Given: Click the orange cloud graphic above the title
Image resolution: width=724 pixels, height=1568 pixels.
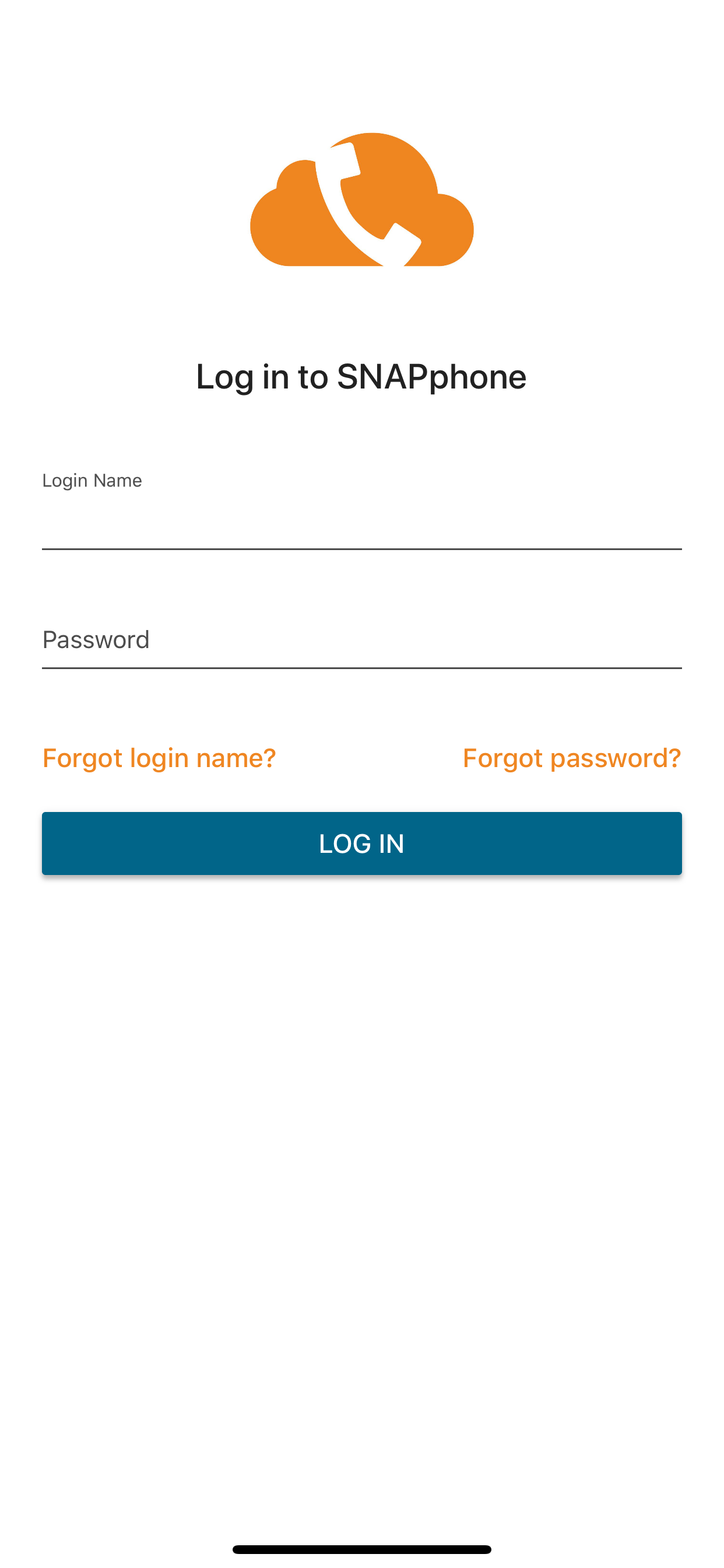Looking at the screenshot, I should [x=362, y=201].
